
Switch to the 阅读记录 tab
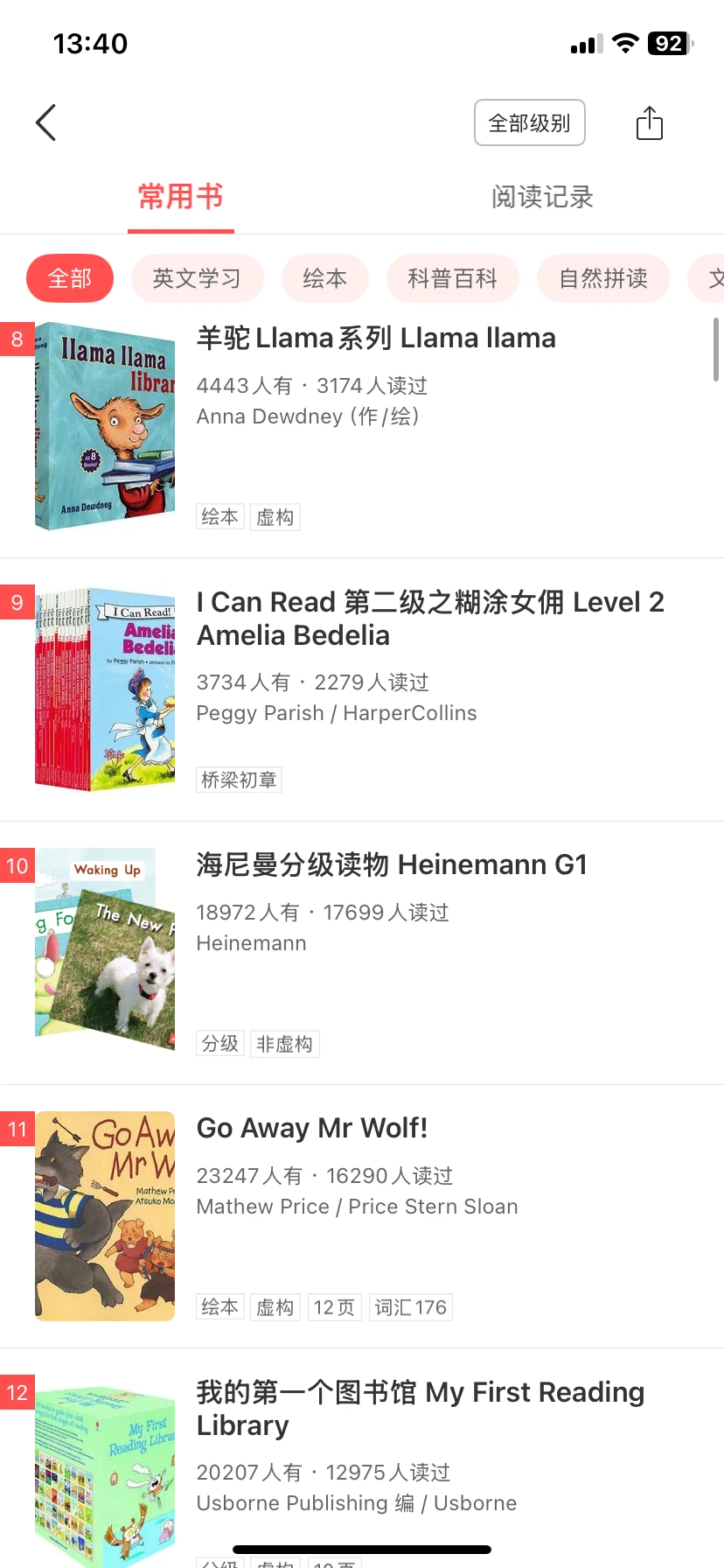click(541, 197)
